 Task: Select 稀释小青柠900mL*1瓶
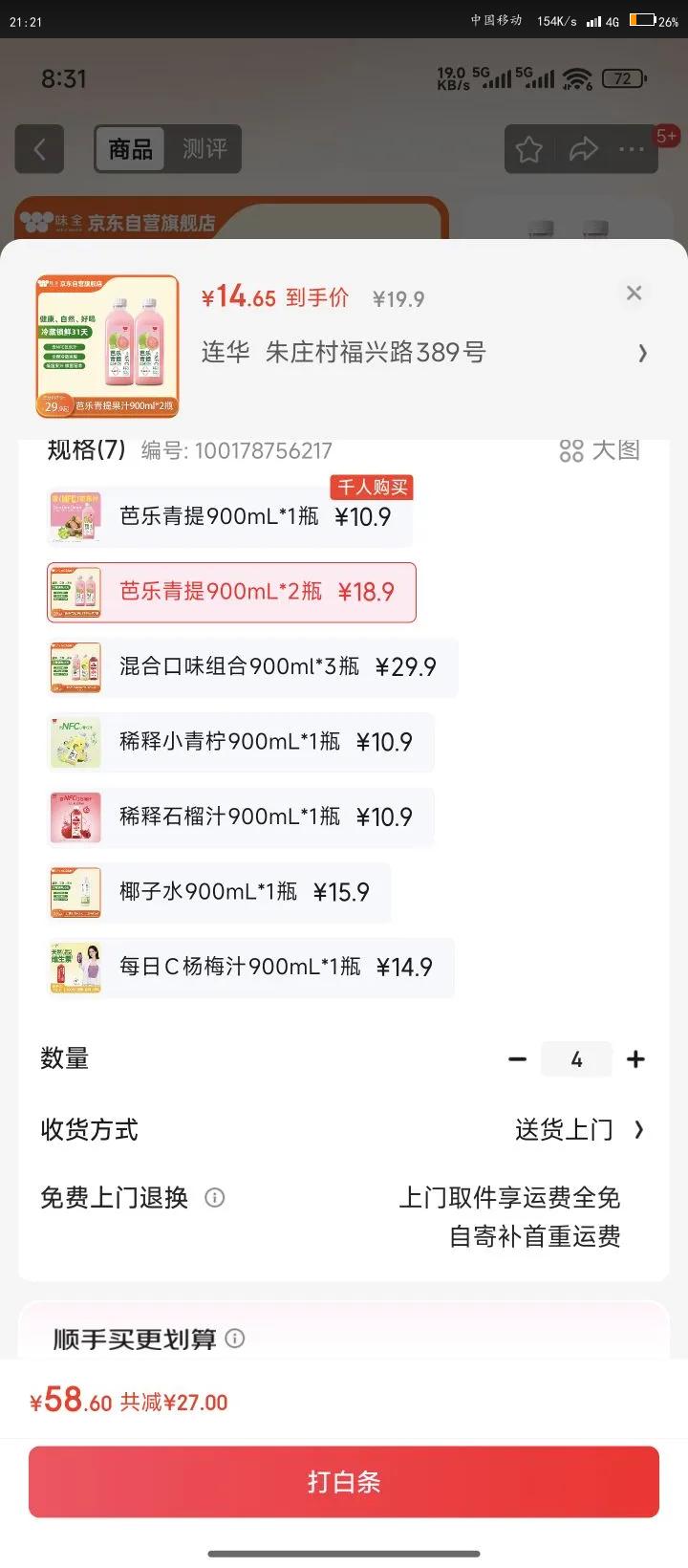click(x=241, y=742)
